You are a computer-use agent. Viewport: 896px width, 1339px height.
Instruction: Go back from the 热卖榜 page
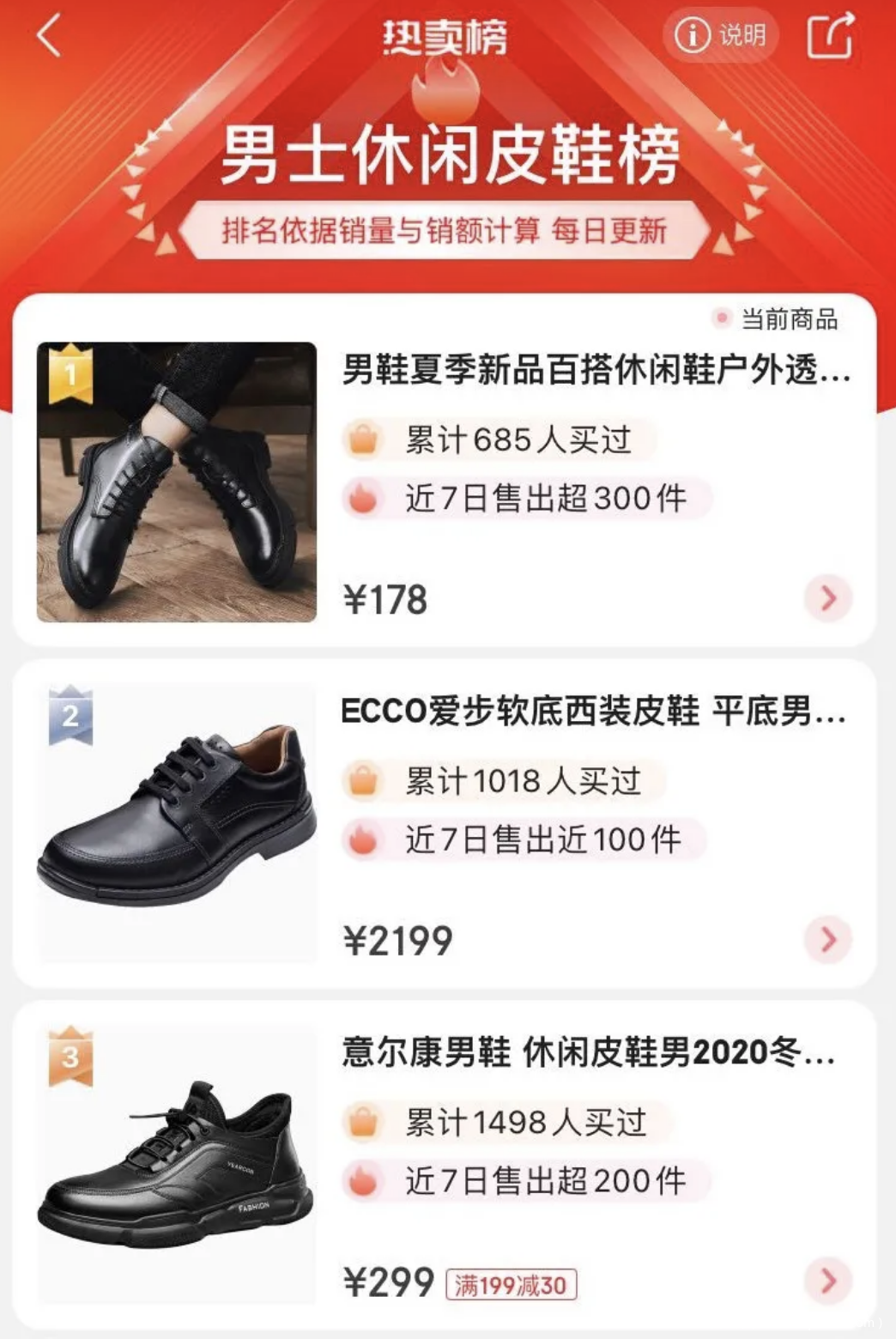[50, 37]
